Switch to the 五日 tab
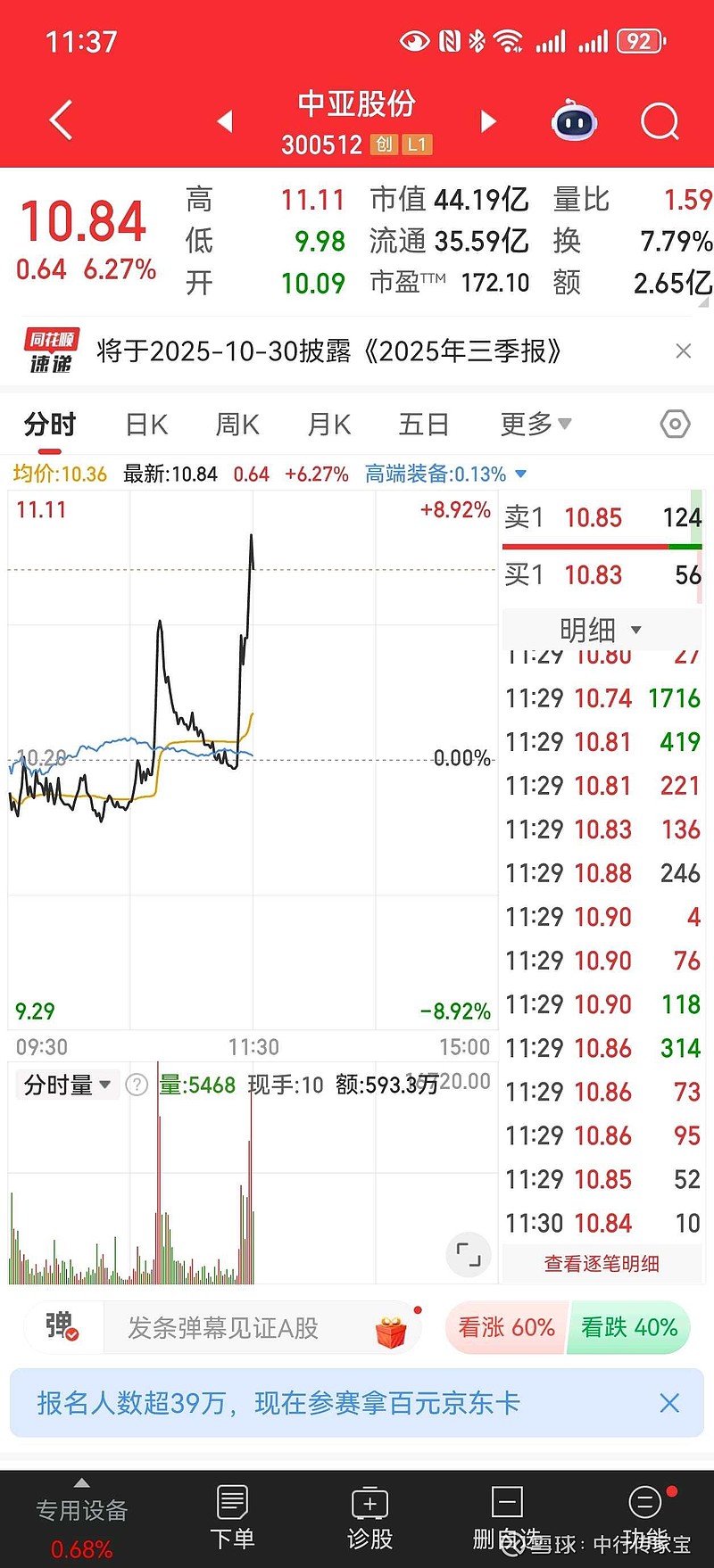Viewport: 714px width, 1568px height. [423, 425]
